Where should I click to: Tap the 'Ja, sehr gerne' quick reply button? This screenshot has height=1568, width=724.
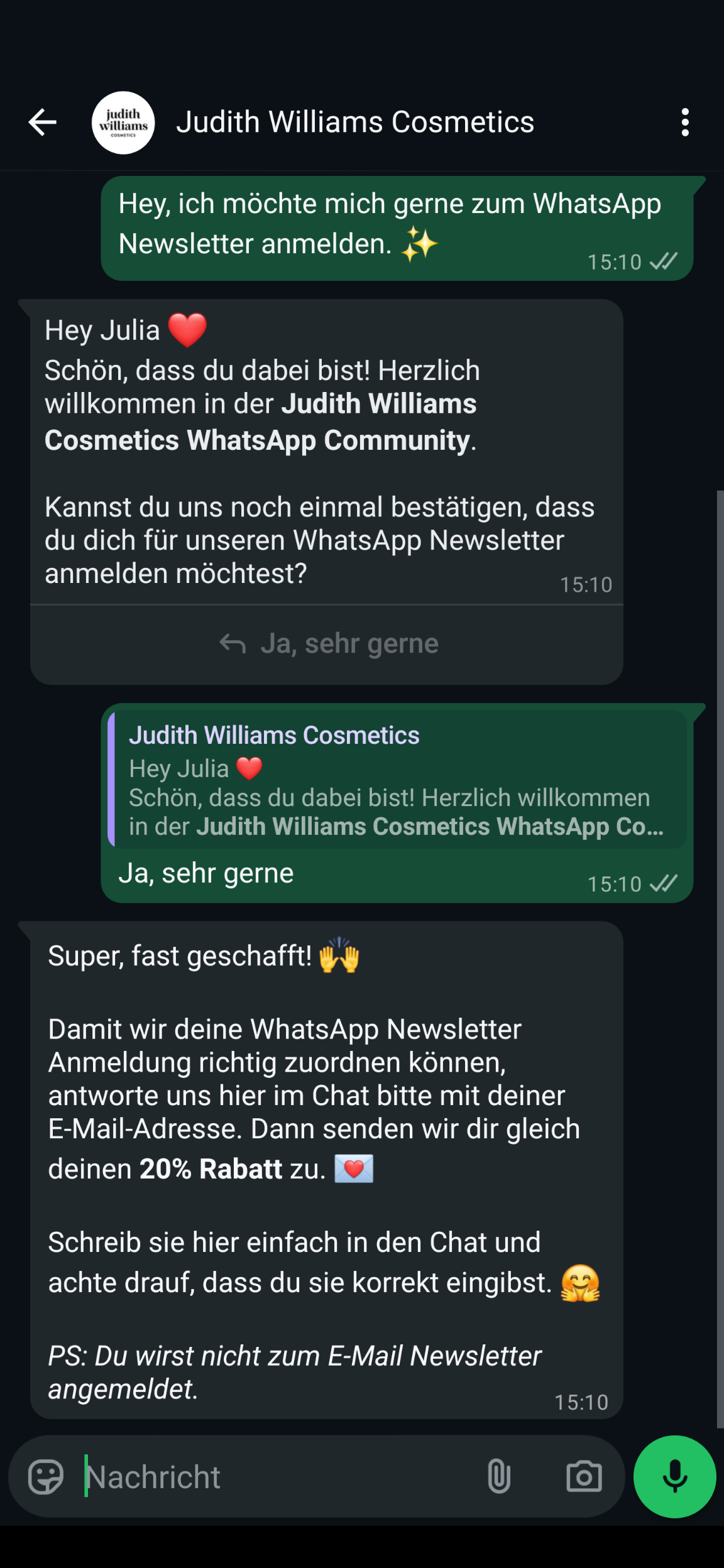click(x=329, y=644)
